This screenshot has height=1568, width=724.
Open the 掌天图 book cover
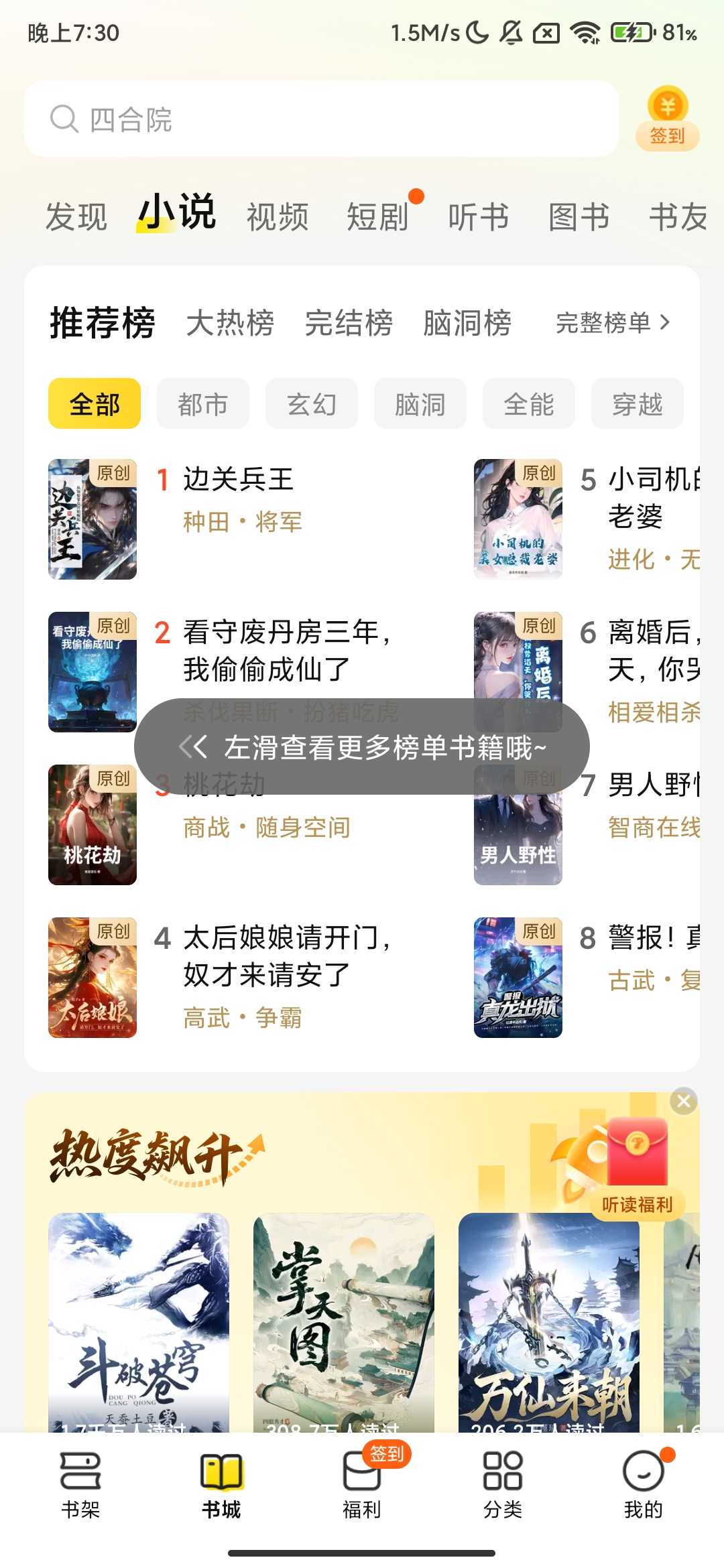344,1320
